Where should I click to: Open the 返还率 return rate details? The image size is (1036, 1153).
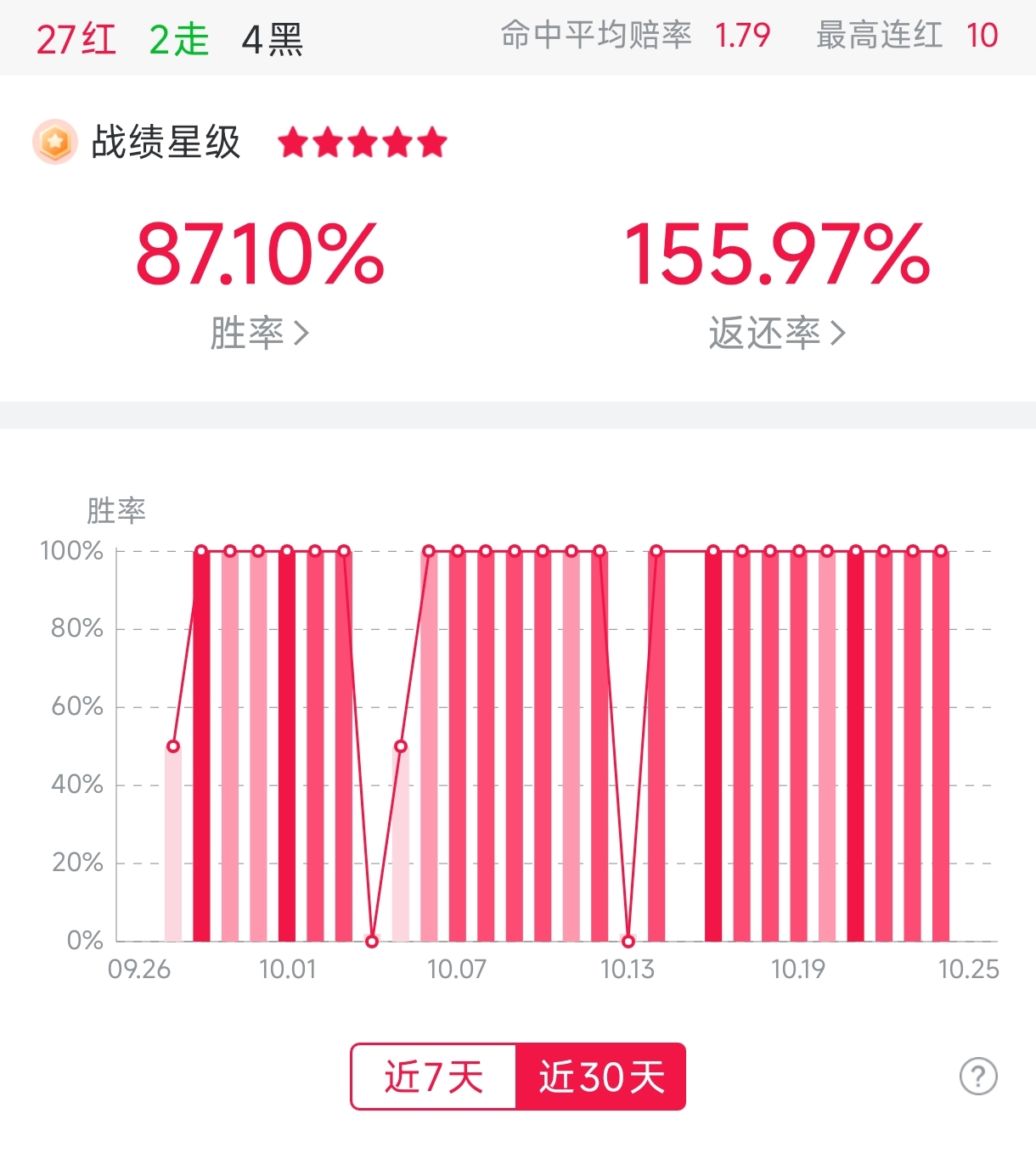[777, 333]
